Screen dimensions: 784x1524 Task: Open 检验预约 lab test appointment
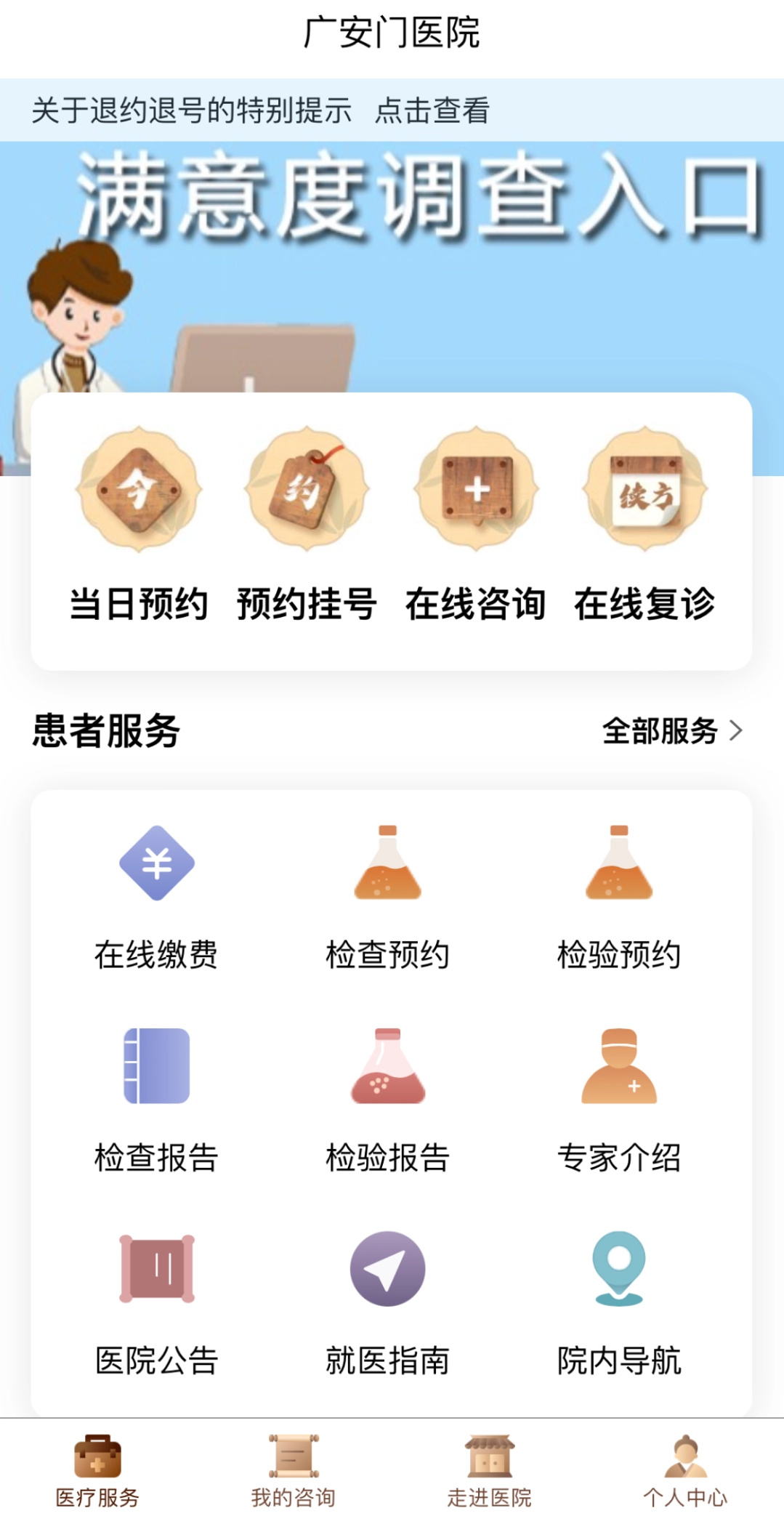[618, 897]
